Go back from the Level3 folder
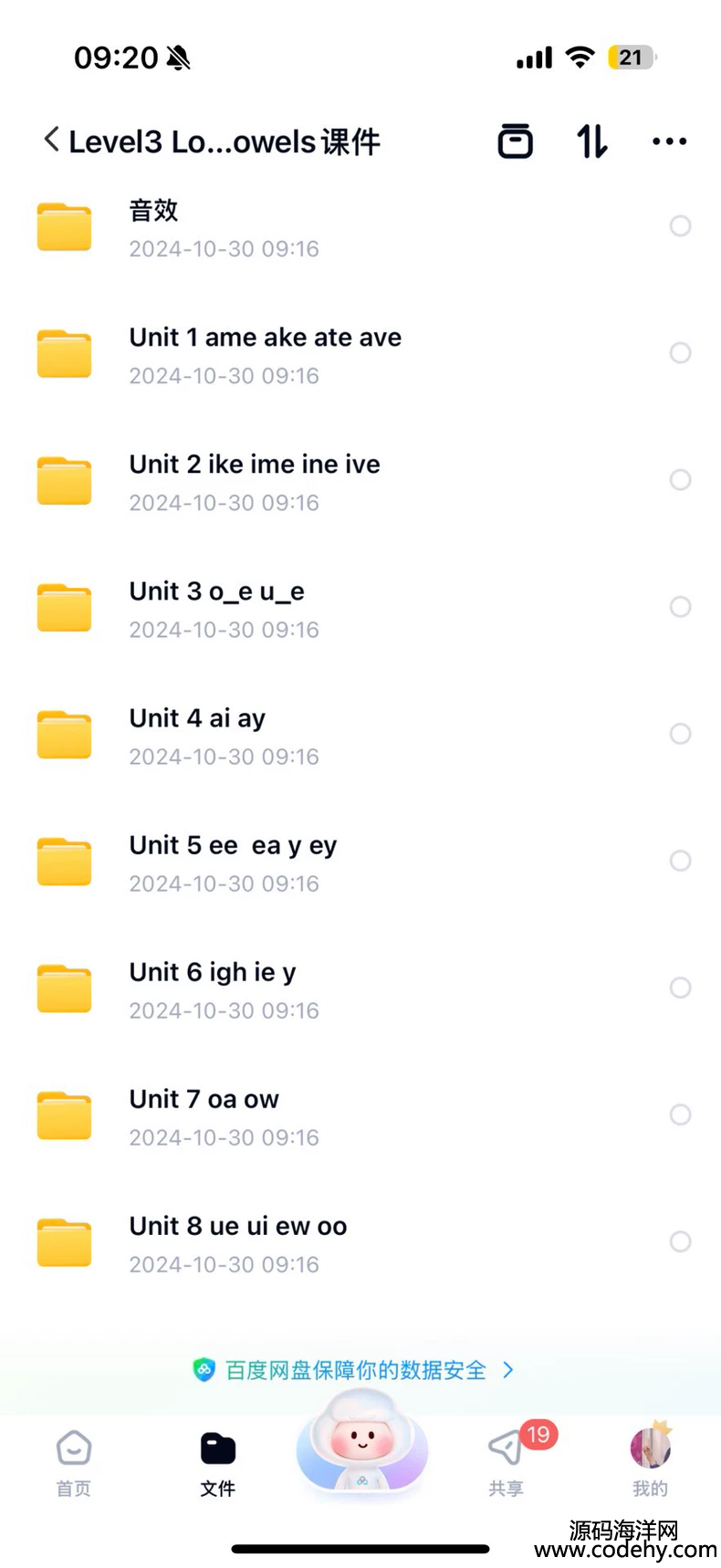Screen dimensions: 721x1568 pos(52,141)
